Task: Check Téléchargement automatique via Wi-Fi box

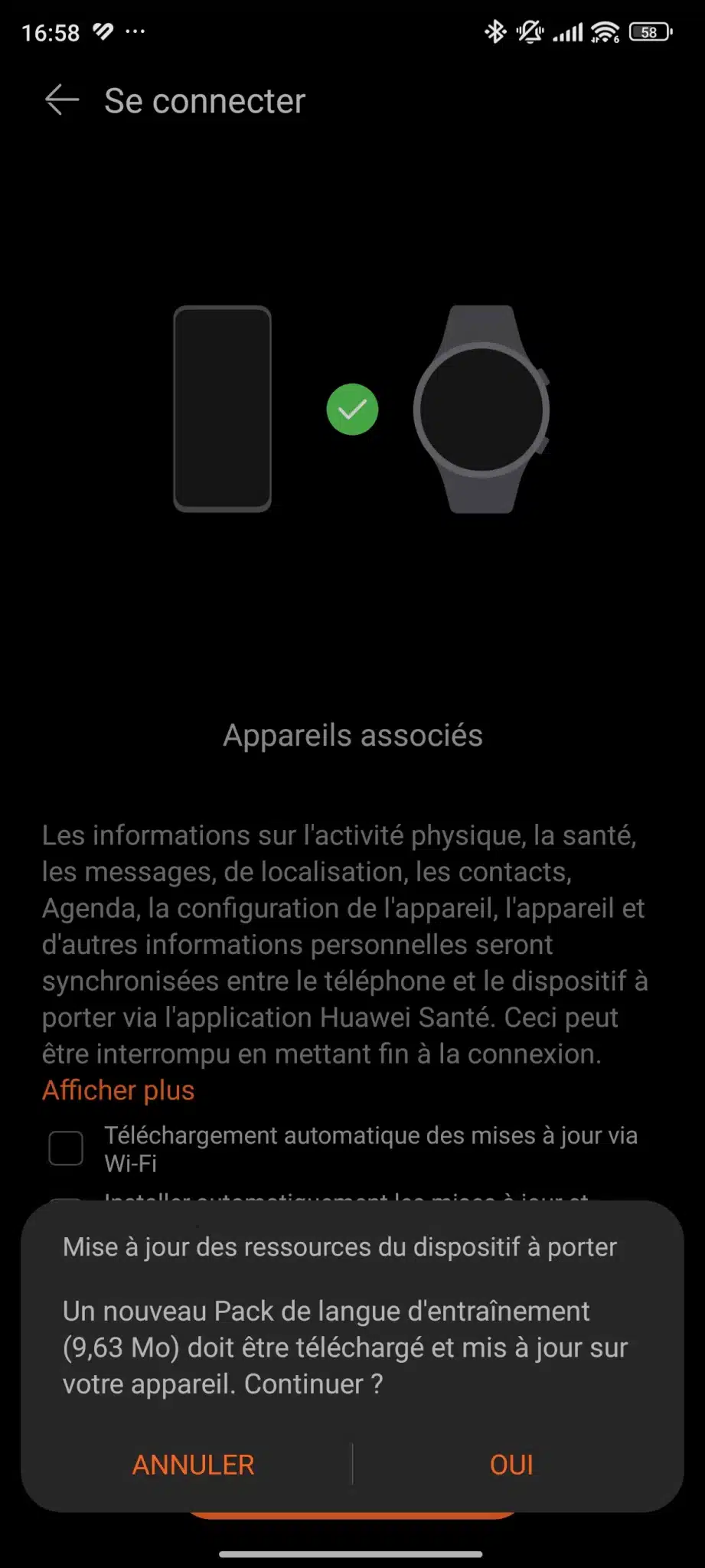Action: [66, 1148]
